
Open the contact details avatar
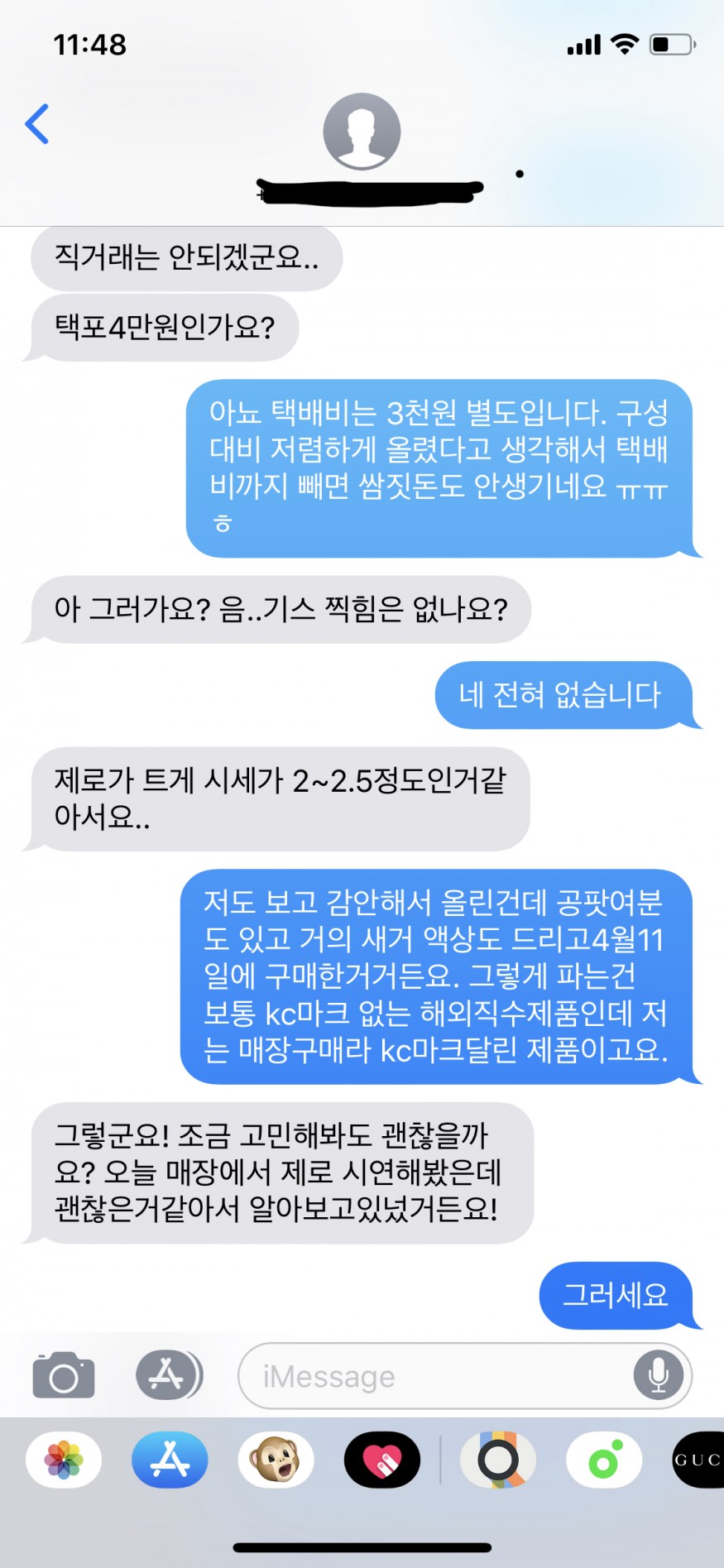tap(362, 132)
